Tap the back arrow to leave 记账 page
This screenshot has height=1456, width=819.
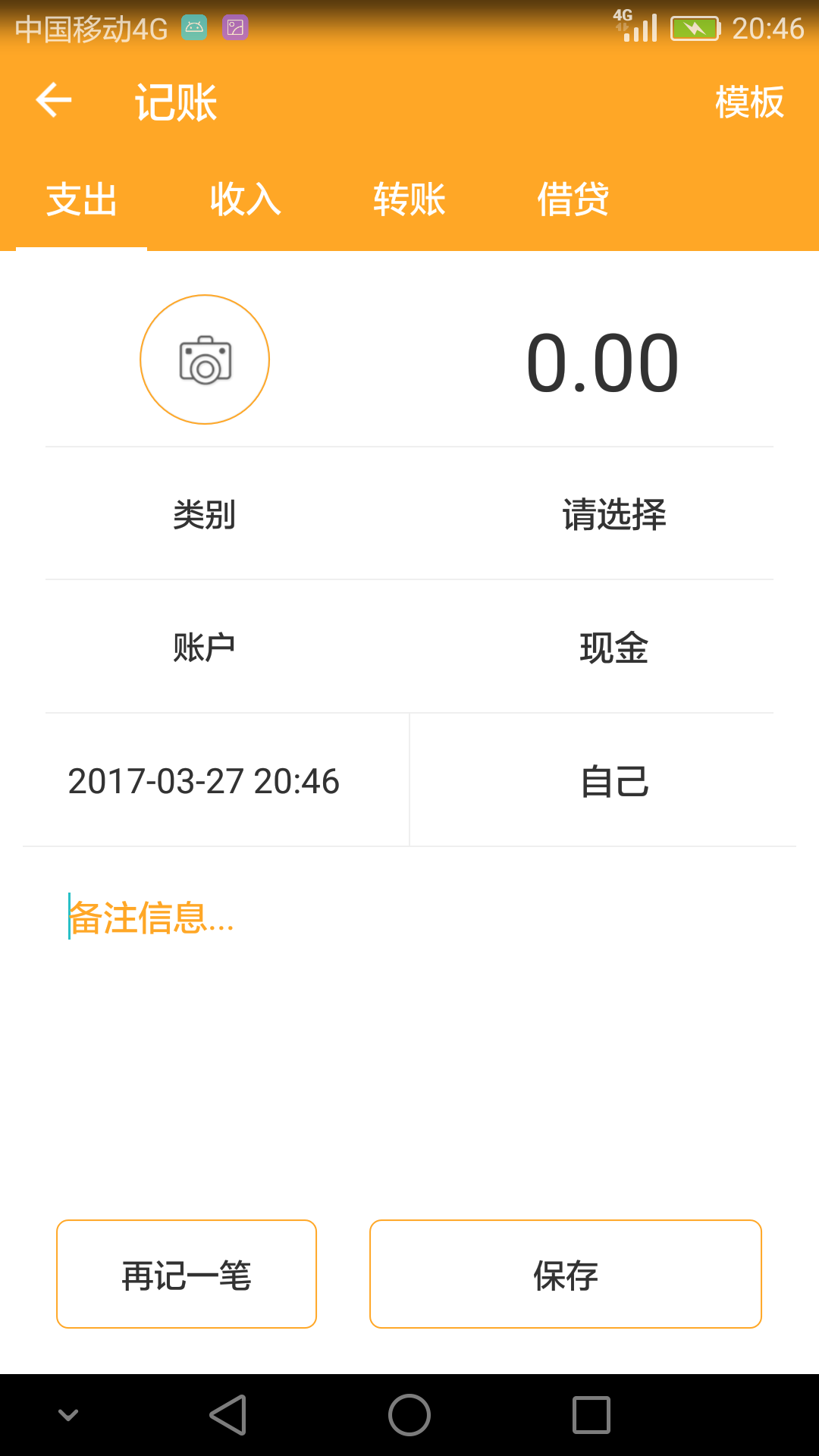(53, 99)
